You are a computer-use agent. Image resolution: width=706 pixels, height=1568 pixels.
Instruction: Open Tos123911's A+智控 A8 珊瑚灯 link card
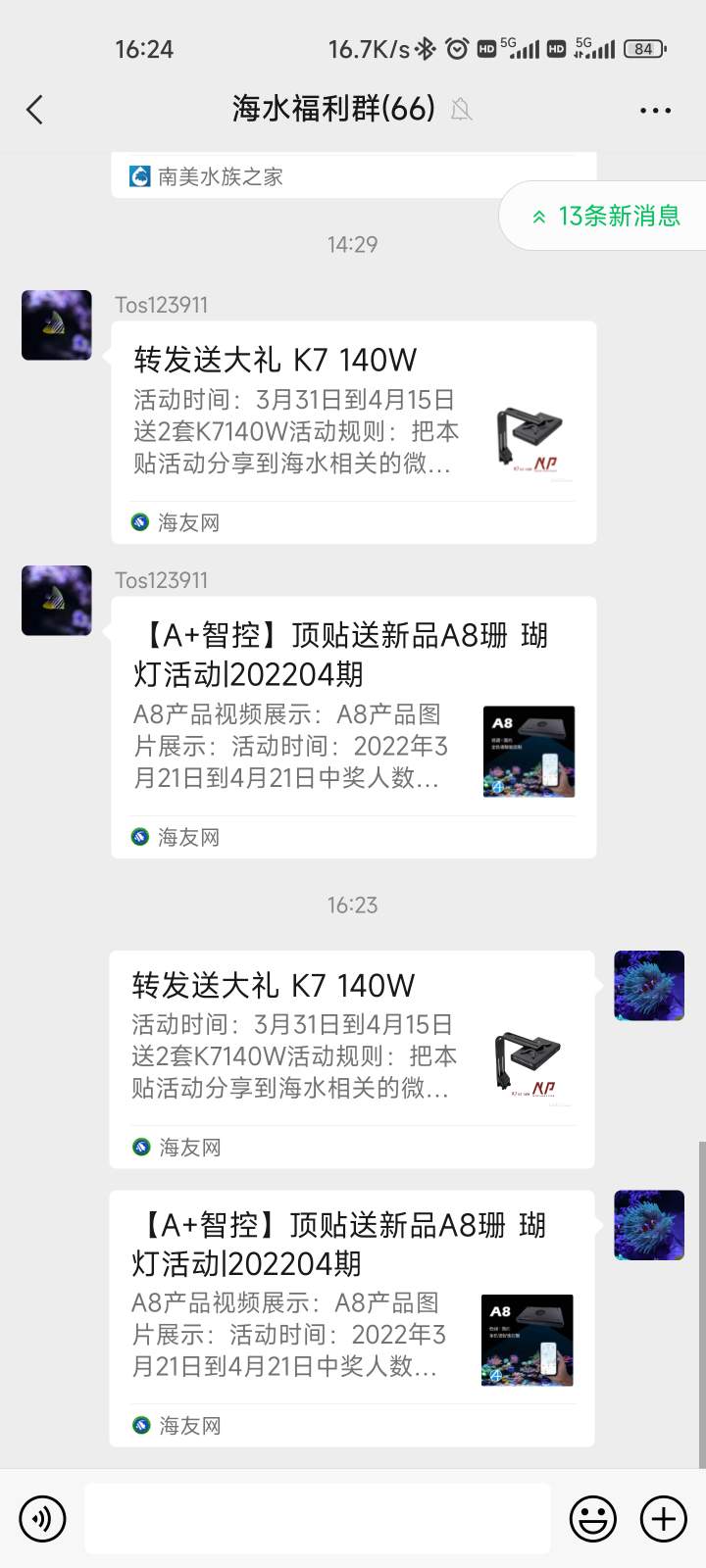click(353, 726)
